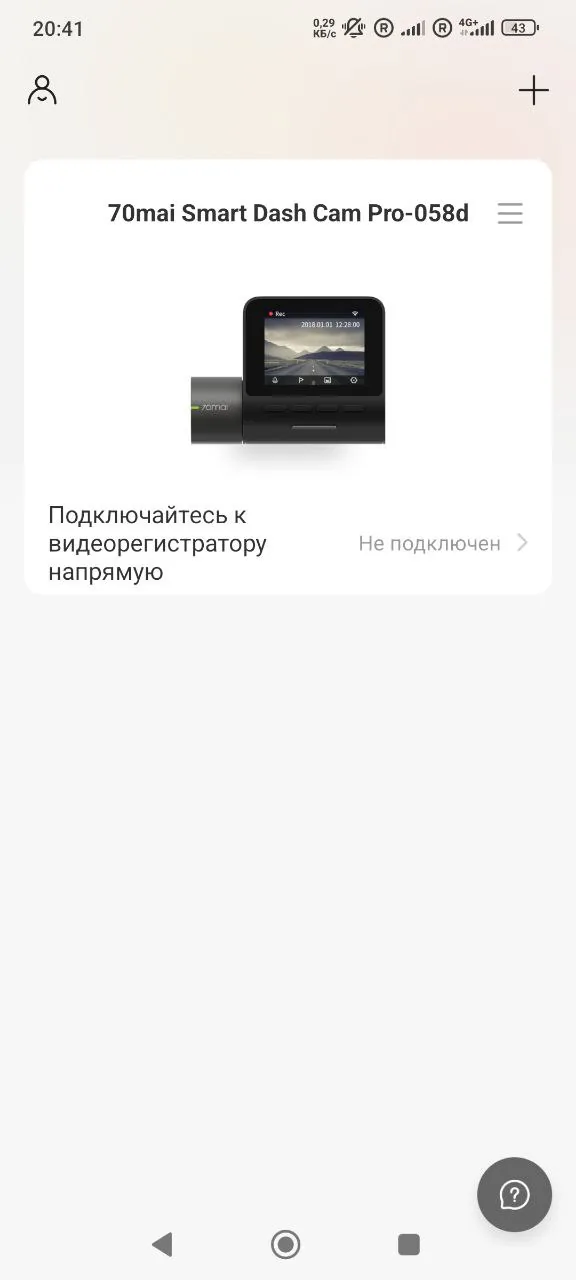Tap the 'Не подключен' connection status row

(288, 543)
